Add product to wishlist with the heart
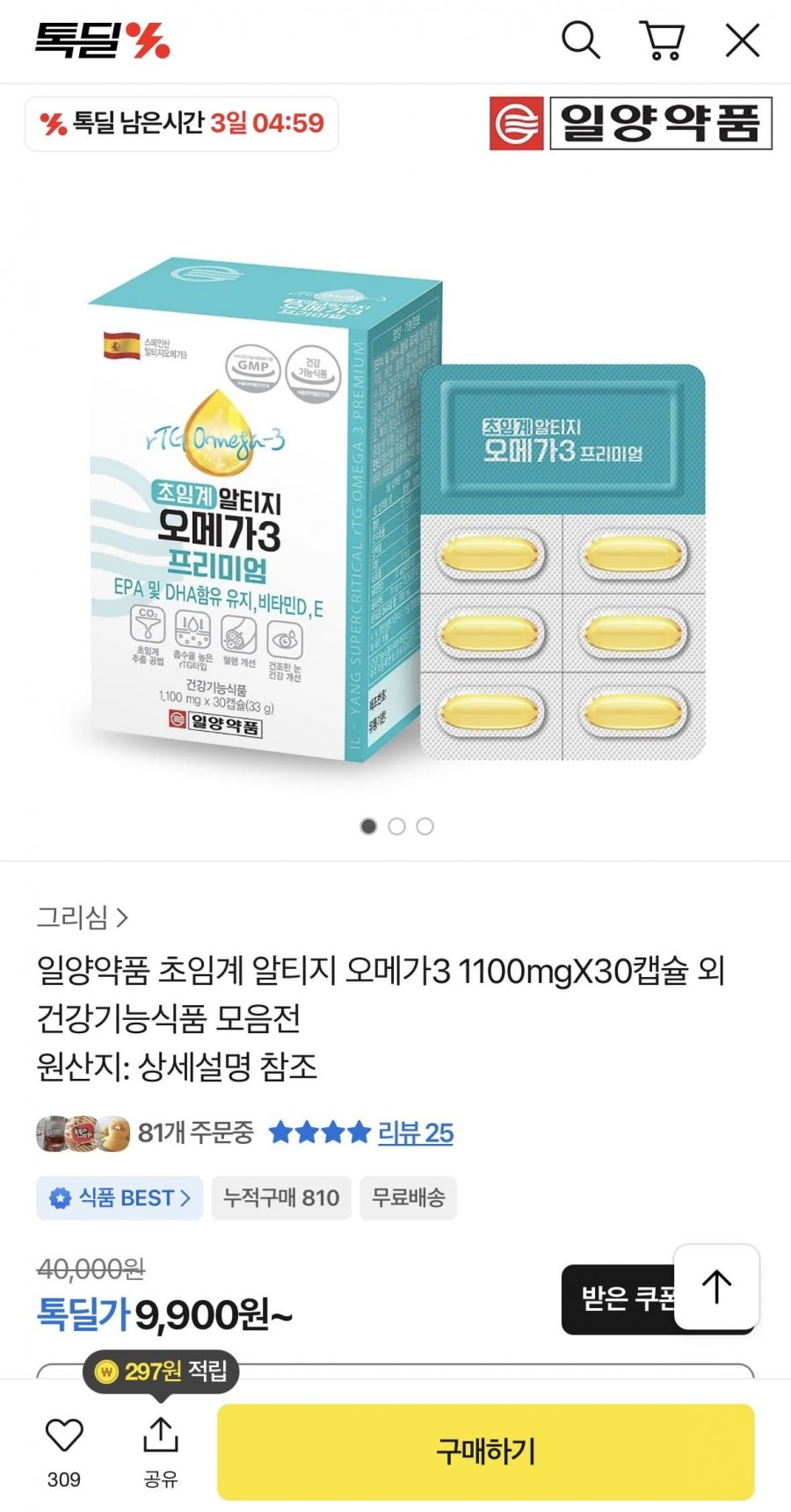The height and width of the screenshot is (1512, 791). coord(63,1436)
